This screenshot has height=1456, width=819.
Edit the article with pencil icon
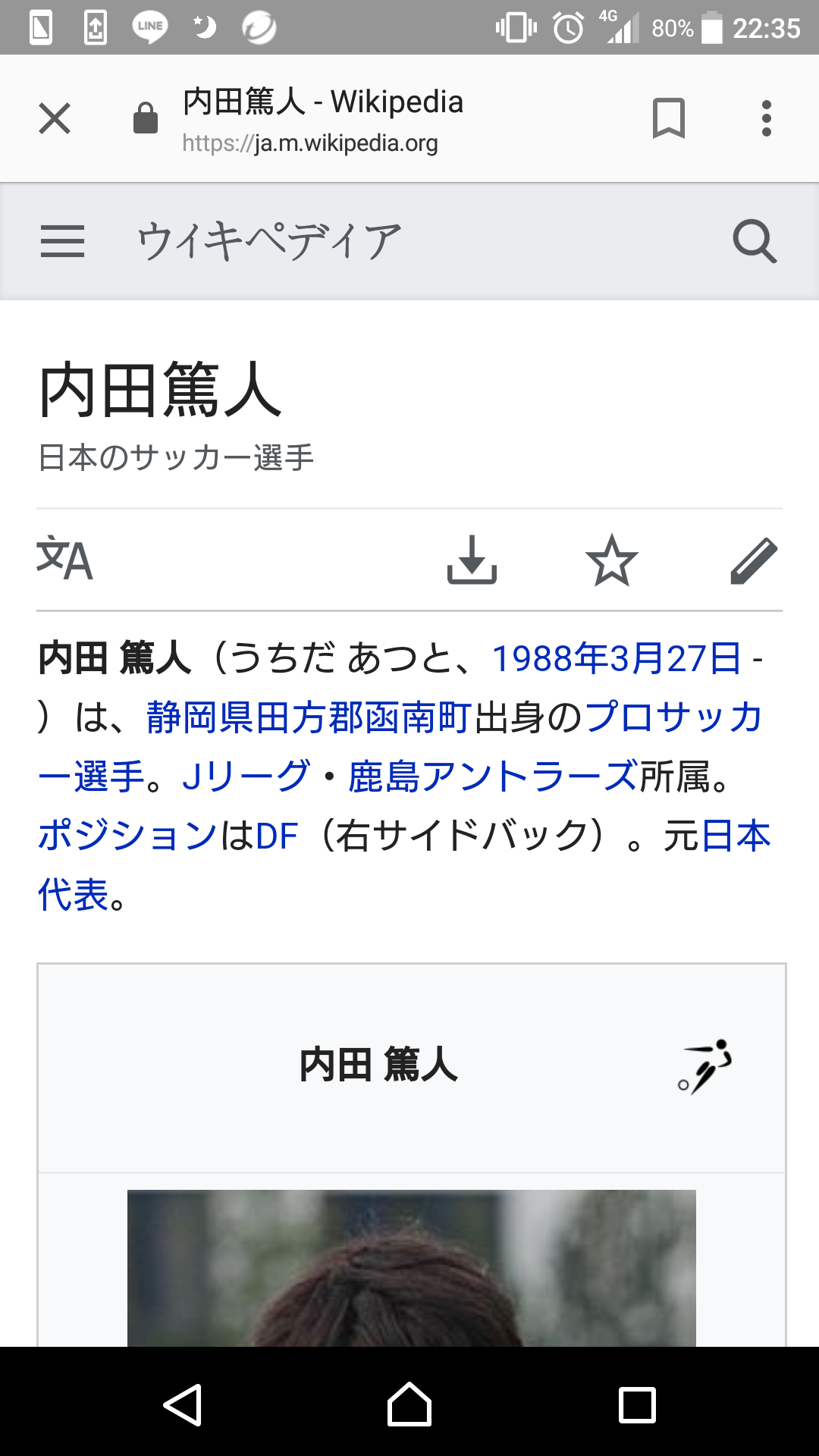click(754, 560)
